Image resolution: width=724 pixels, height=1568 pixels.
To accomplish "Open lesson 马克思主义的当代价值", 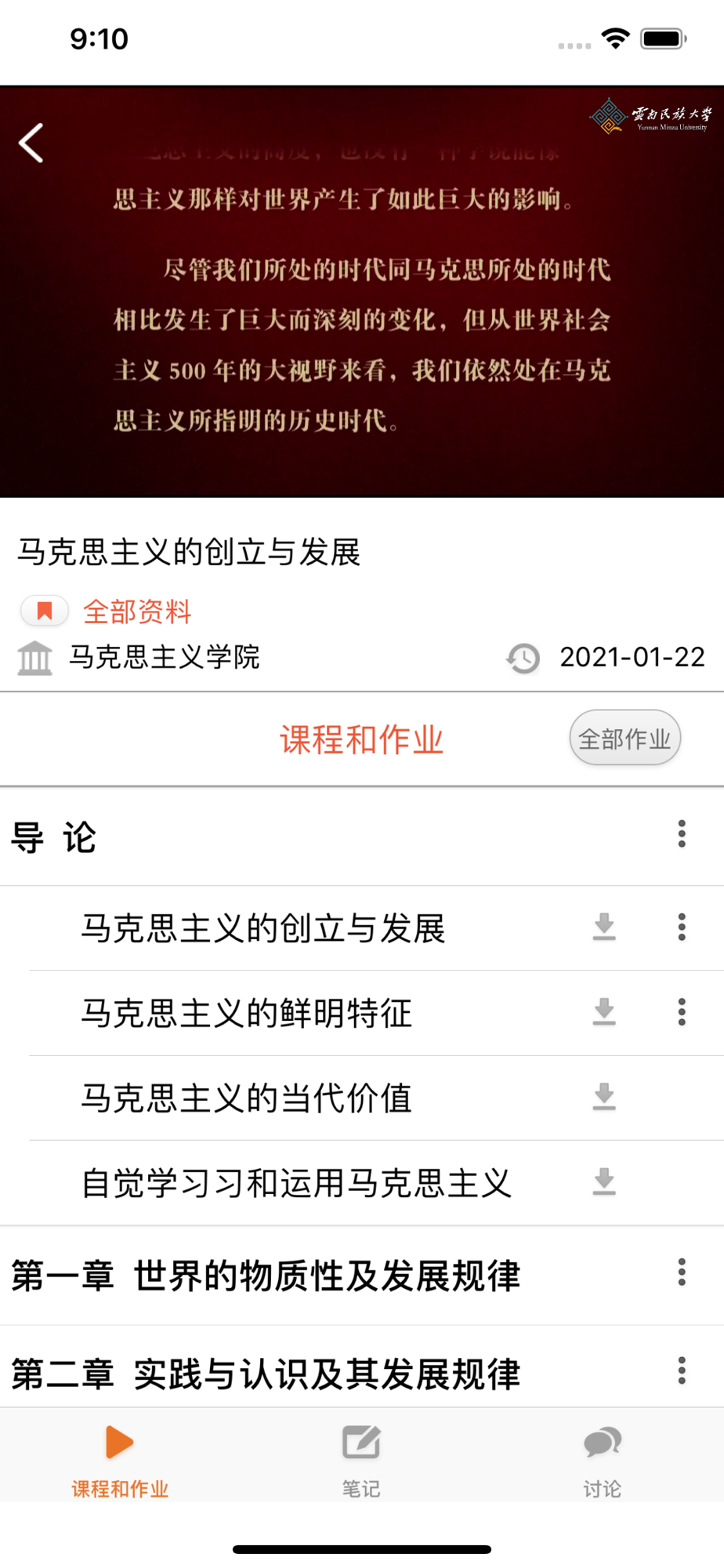I will click(247, 1098).
